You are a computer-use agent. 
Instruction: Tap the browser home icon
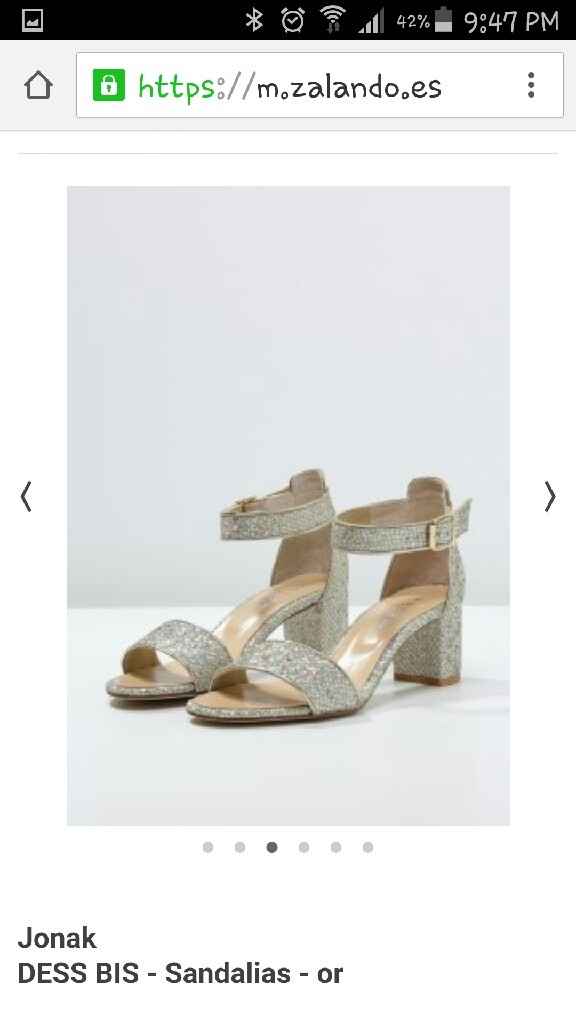38,86
